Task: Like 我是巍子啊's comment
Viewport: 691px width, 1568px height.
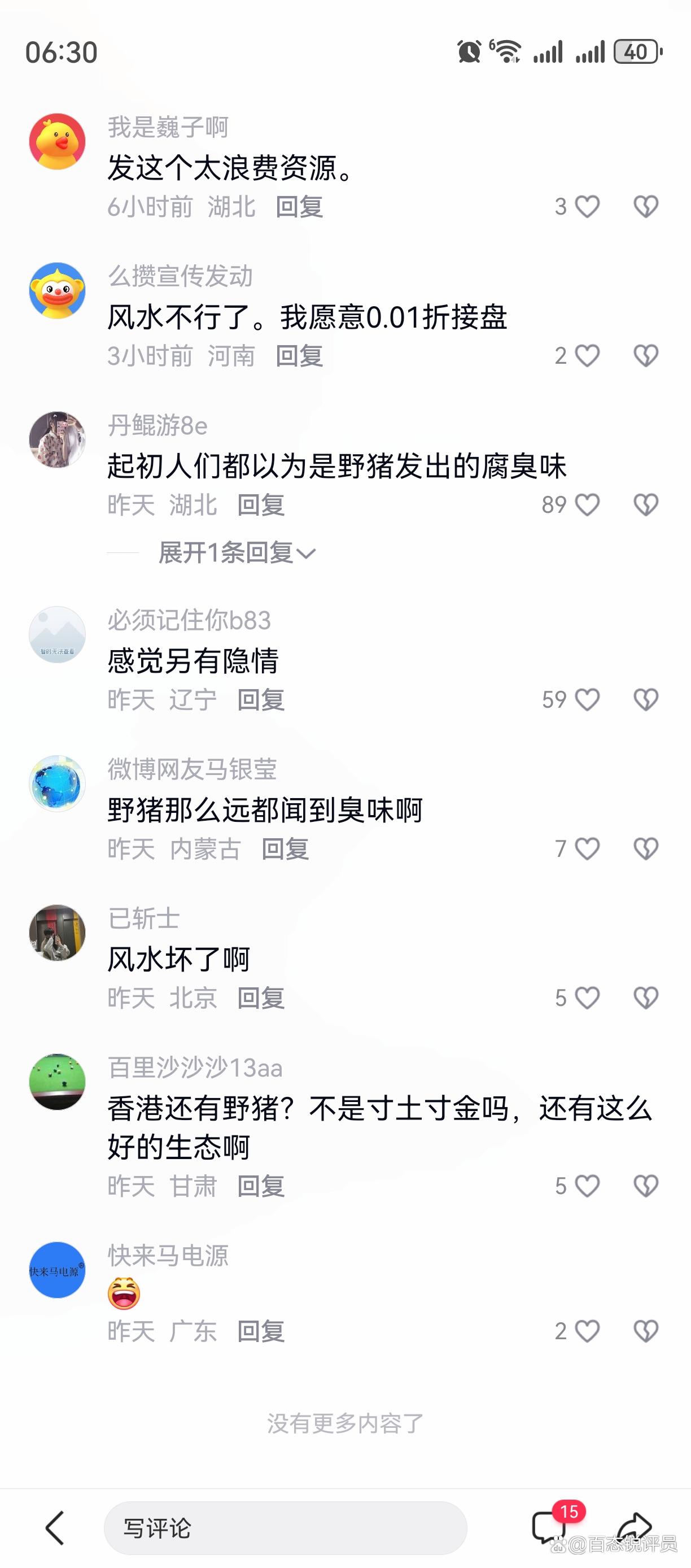Action: [588, 206]
